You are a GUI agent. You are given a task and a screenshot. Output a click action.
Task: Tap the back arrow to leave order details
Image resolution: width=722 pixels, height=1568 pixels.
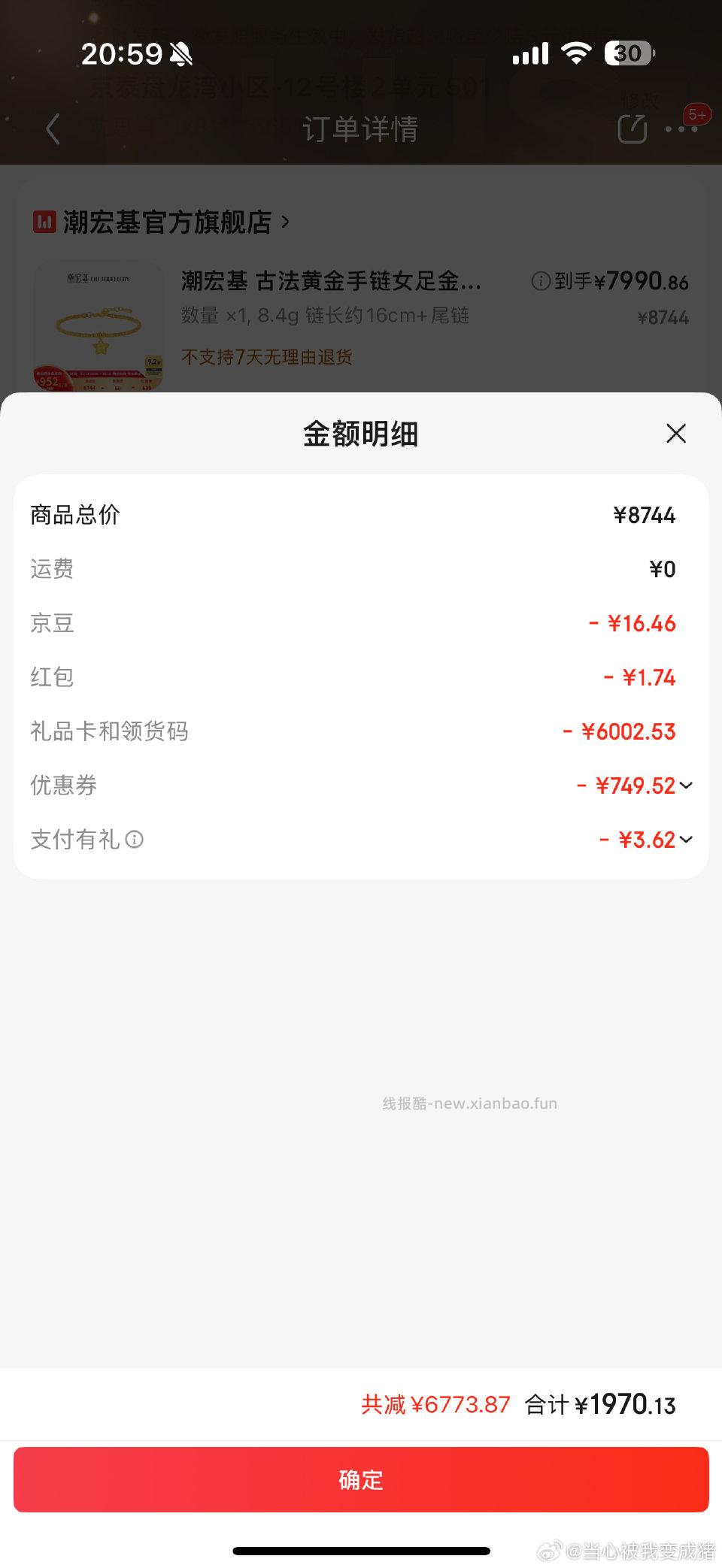[52, 129]
